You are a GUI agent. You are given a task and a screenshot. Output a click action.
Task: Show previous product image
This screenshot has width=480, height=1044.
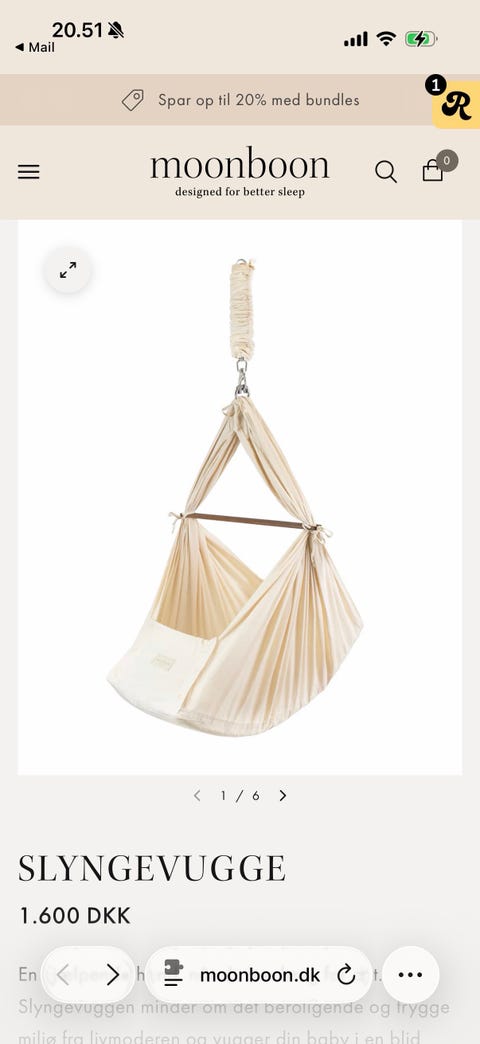tap(197, 796)
